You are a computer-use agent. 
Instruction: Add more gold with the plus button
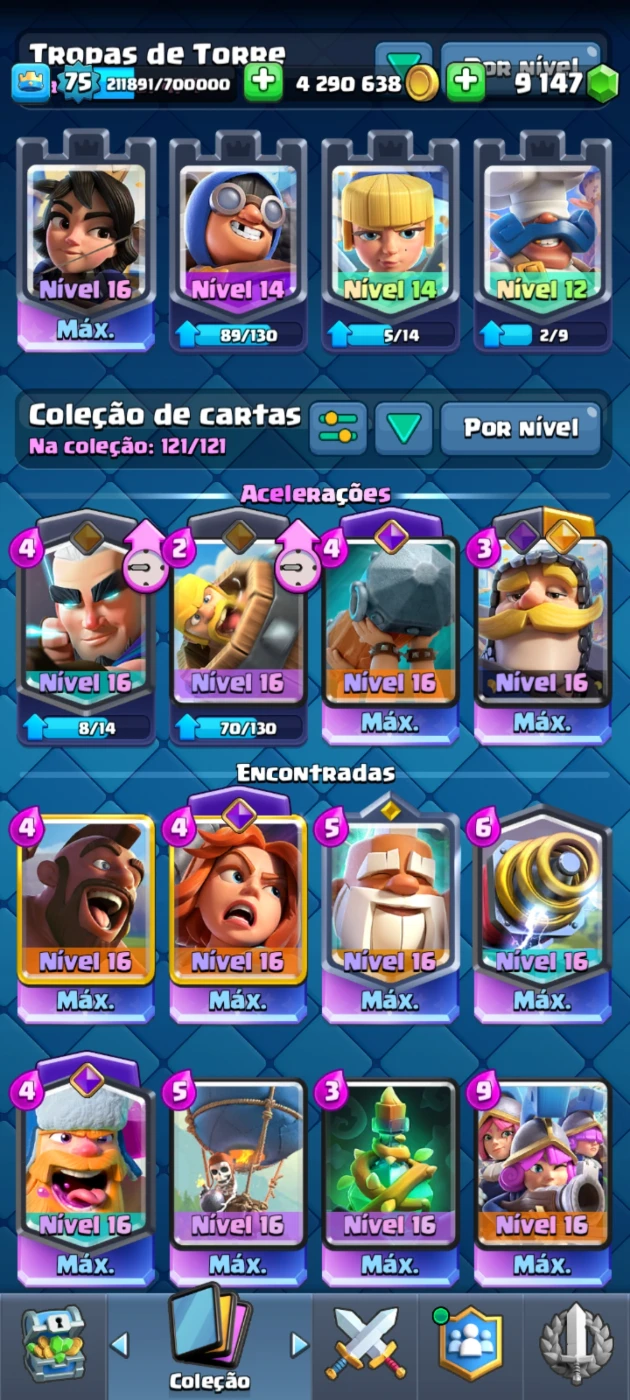coord(264,82)
